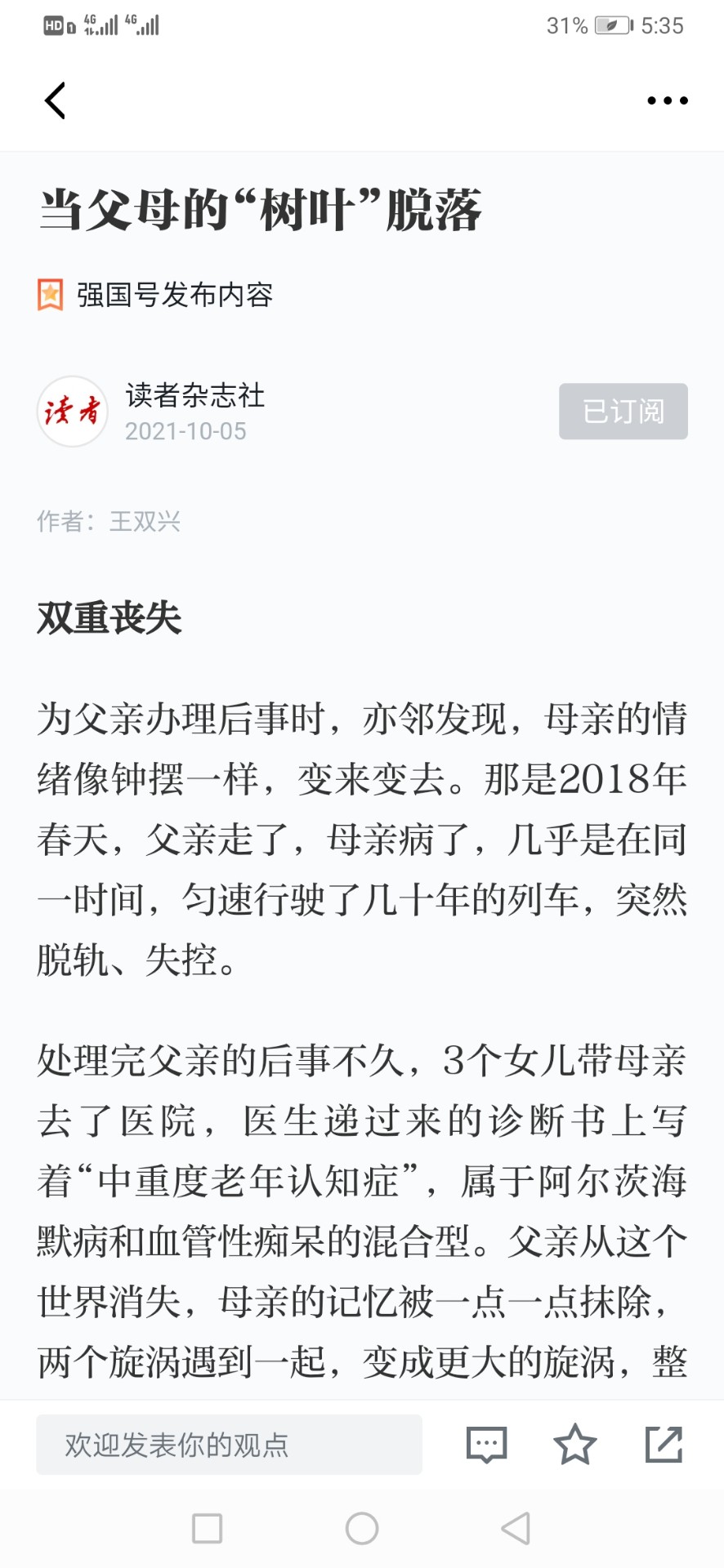The height and width of the screenshot is (1568, 724).
Task: Tap the 已订阅 subscribed button
Action: click(x=623, y=411)
